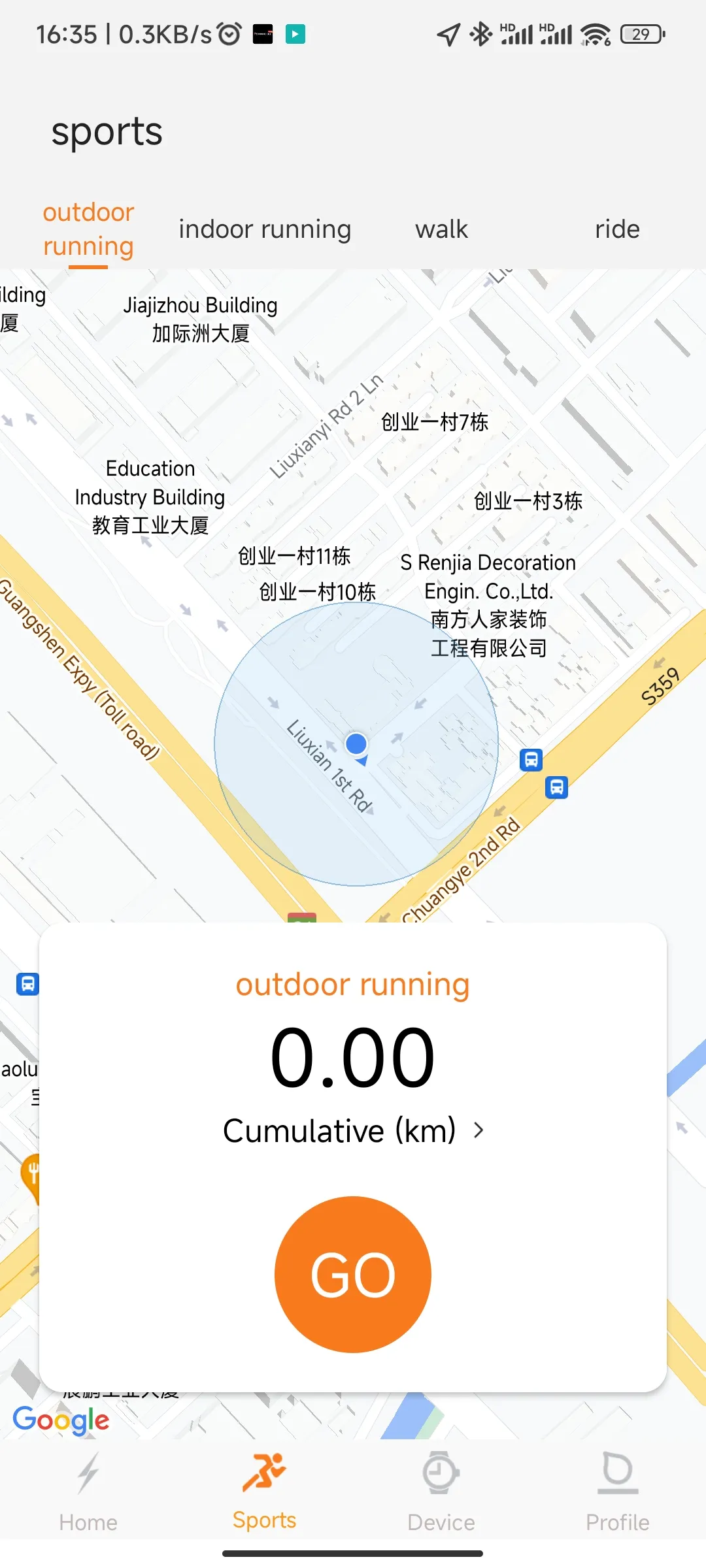The height and width of the screenshot is (1568, 706).
Task: Start the run with the GO button
Action: click(353, 1274)
